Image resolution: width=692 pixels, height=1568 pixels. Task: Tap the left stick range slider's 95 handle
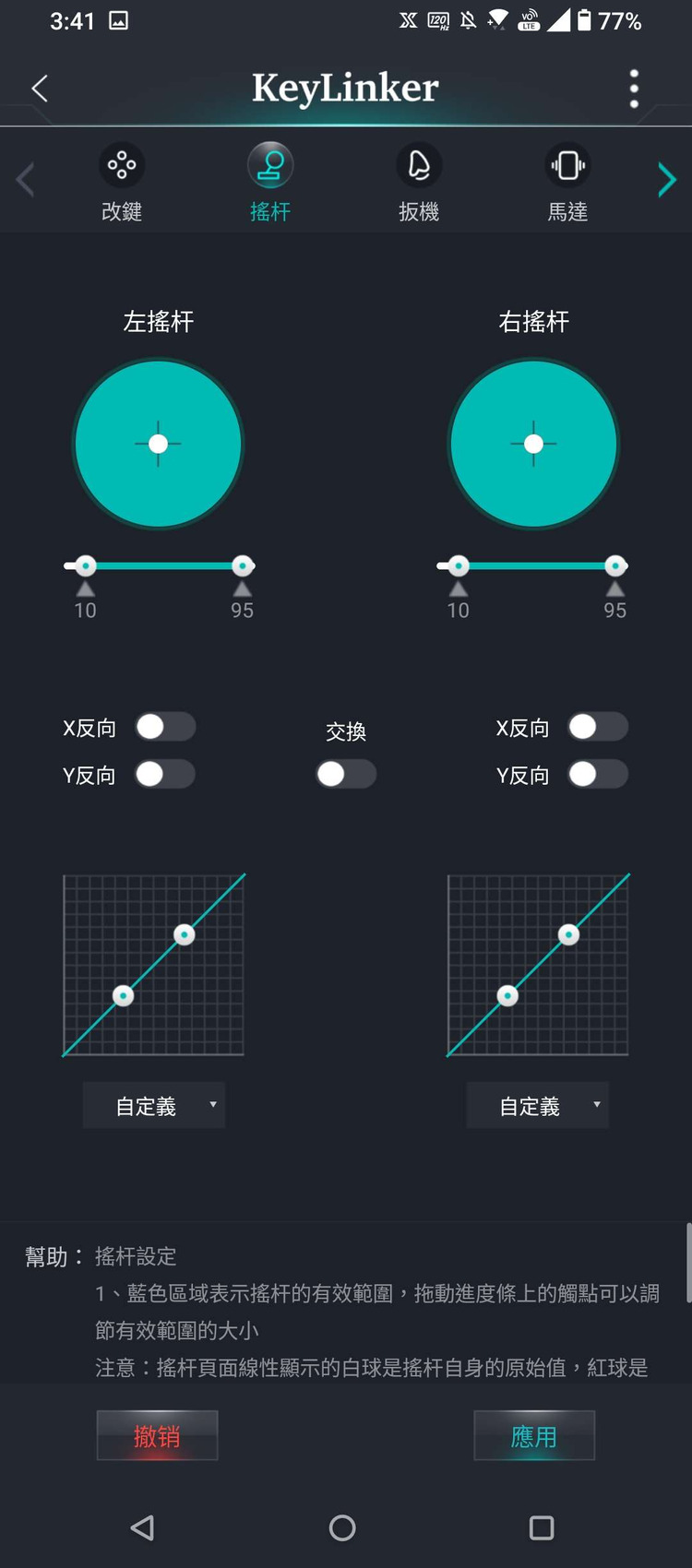[243, 565]
